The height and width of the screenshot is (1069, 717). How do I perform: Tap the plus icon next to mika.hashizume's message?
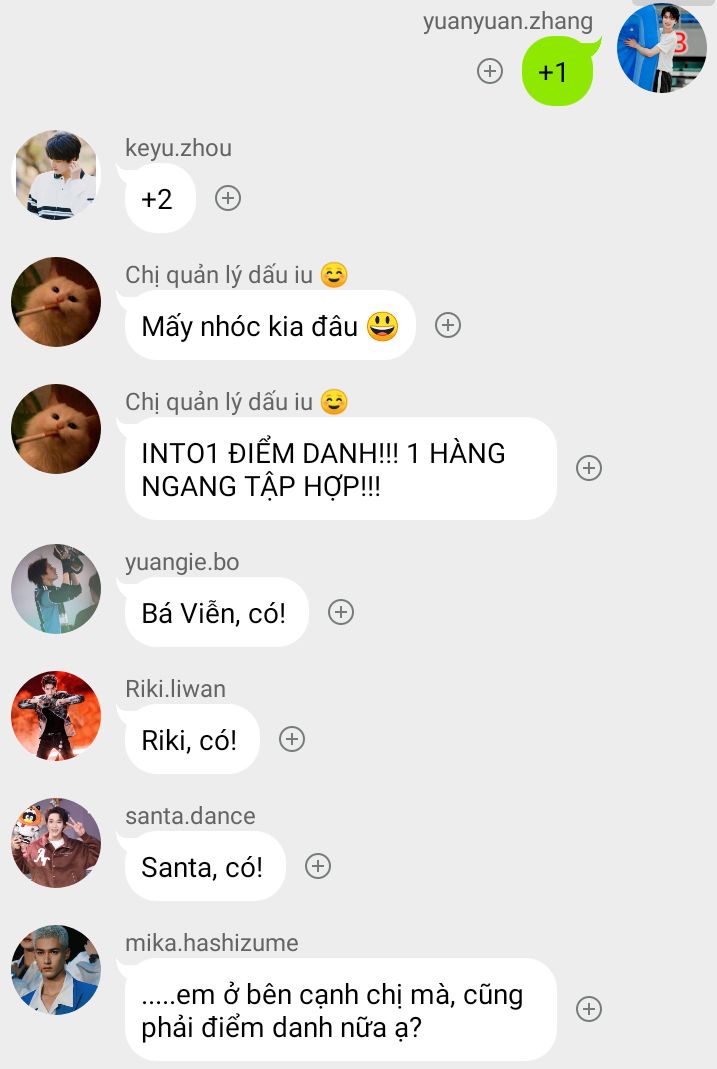coord(589,1009)
